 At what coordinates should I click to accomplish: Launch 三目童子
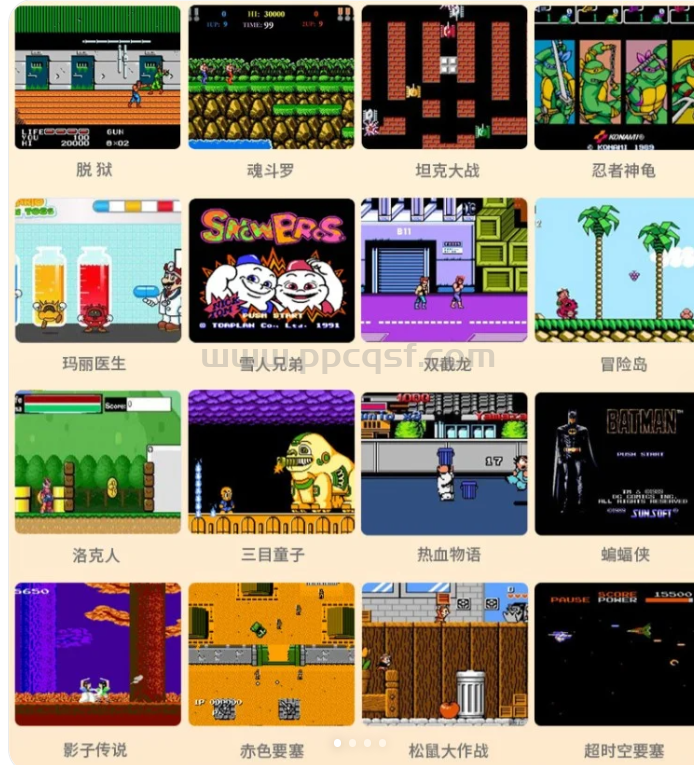(271, 462)
